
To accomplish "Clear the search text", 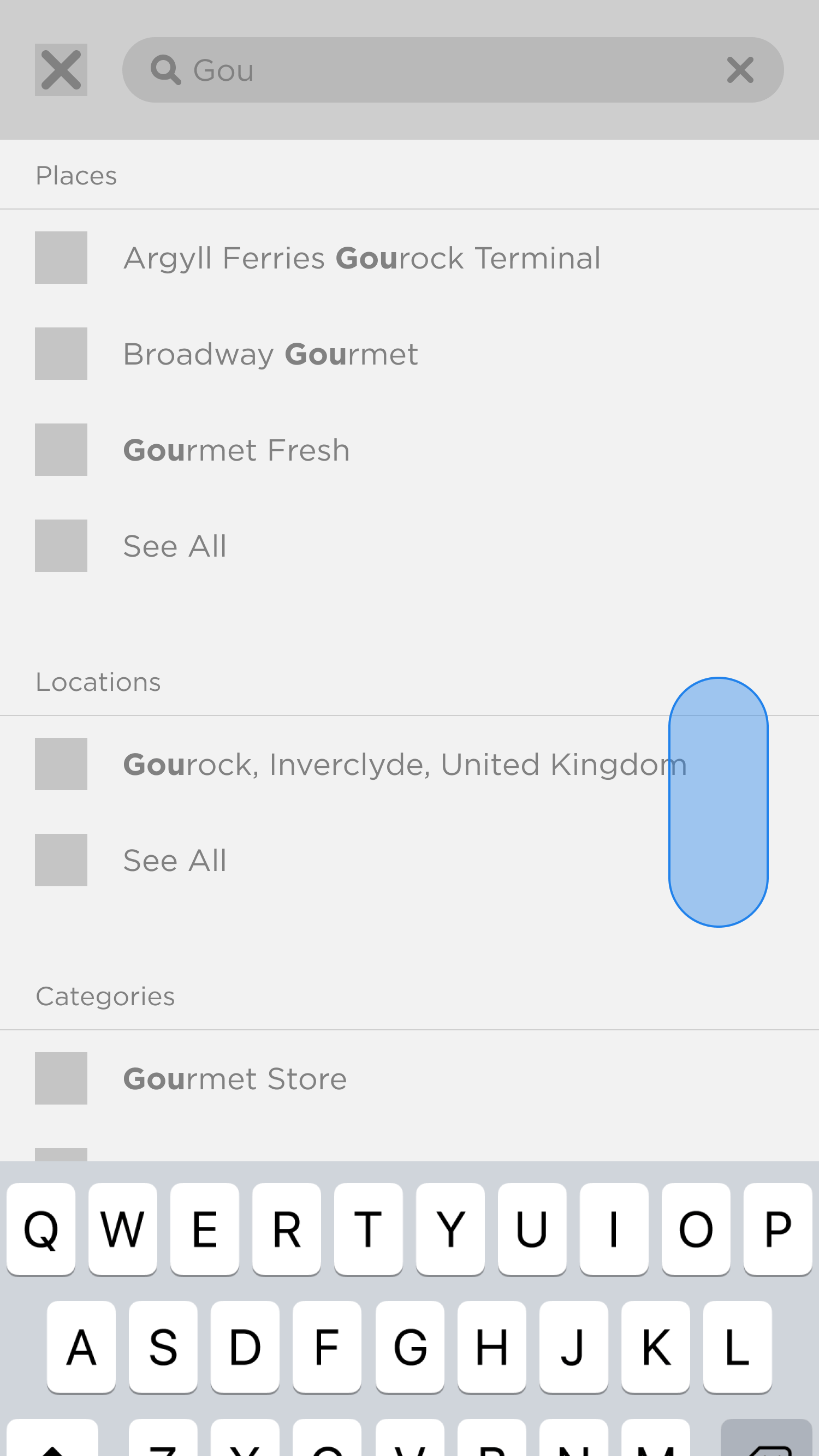I will pyautogui.click(x=740, y=70).
